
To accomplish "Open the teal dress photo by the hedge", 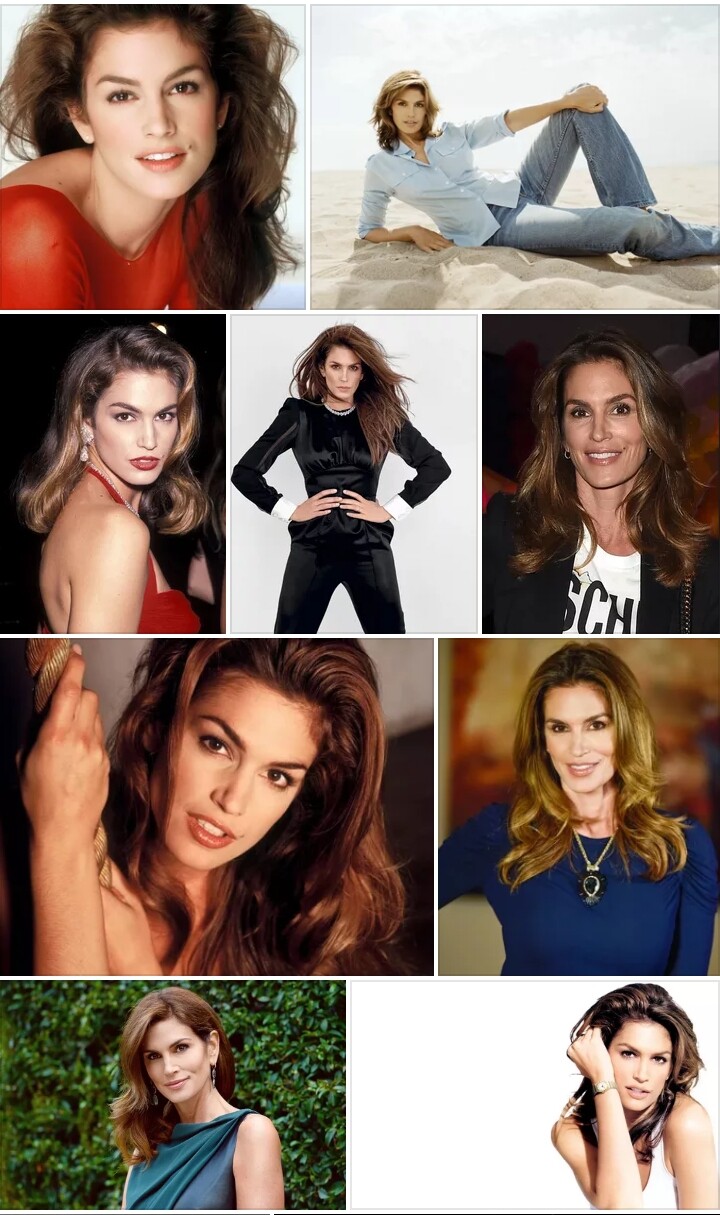I will [173, 1095].
